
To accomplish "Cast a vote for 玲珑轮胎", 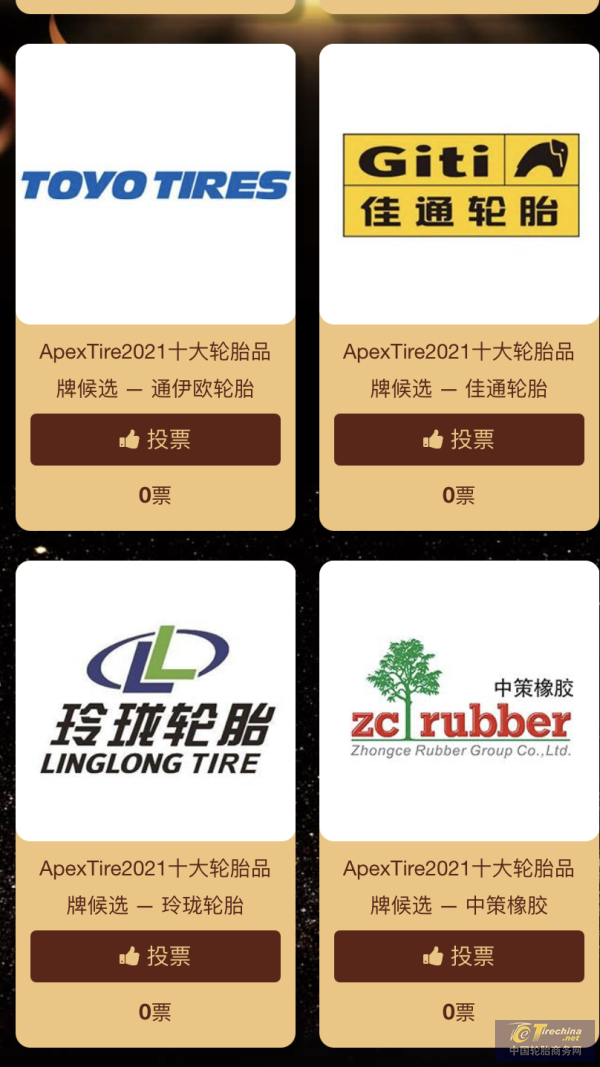I will point(155,956).
